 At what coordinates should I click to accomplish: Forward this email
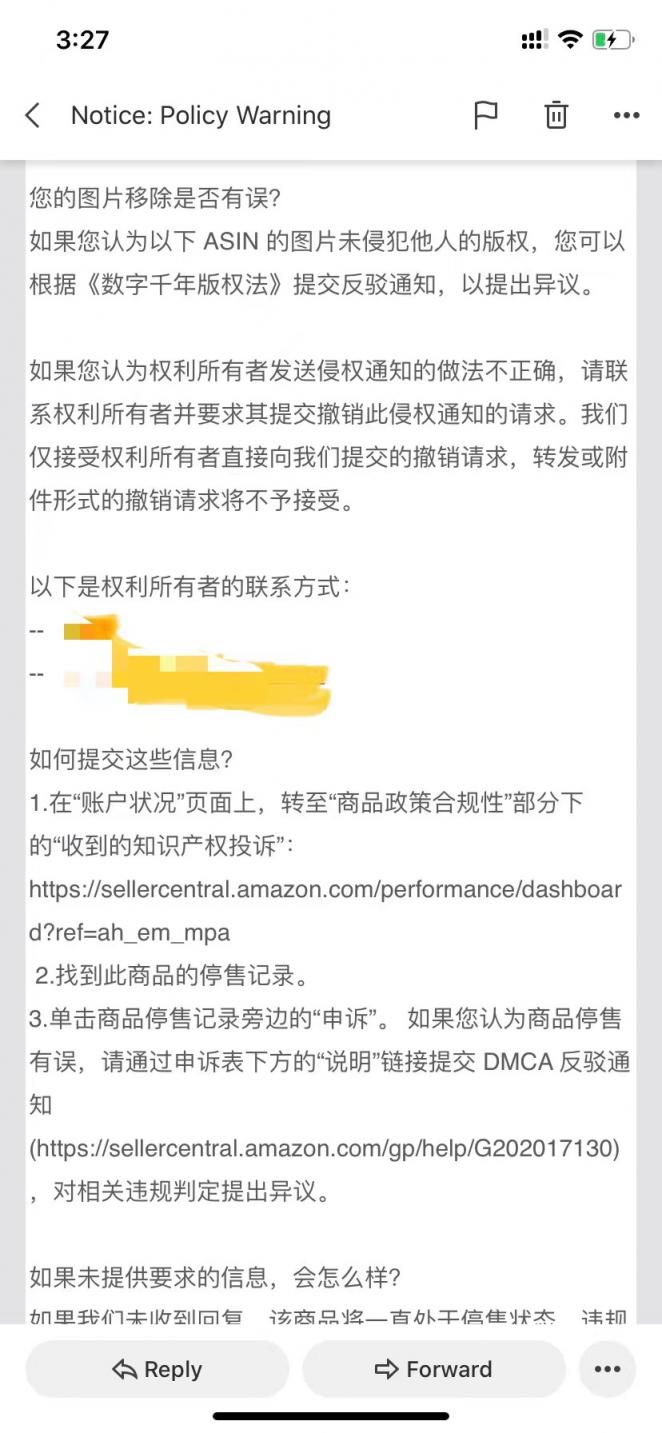point(433,1369)
